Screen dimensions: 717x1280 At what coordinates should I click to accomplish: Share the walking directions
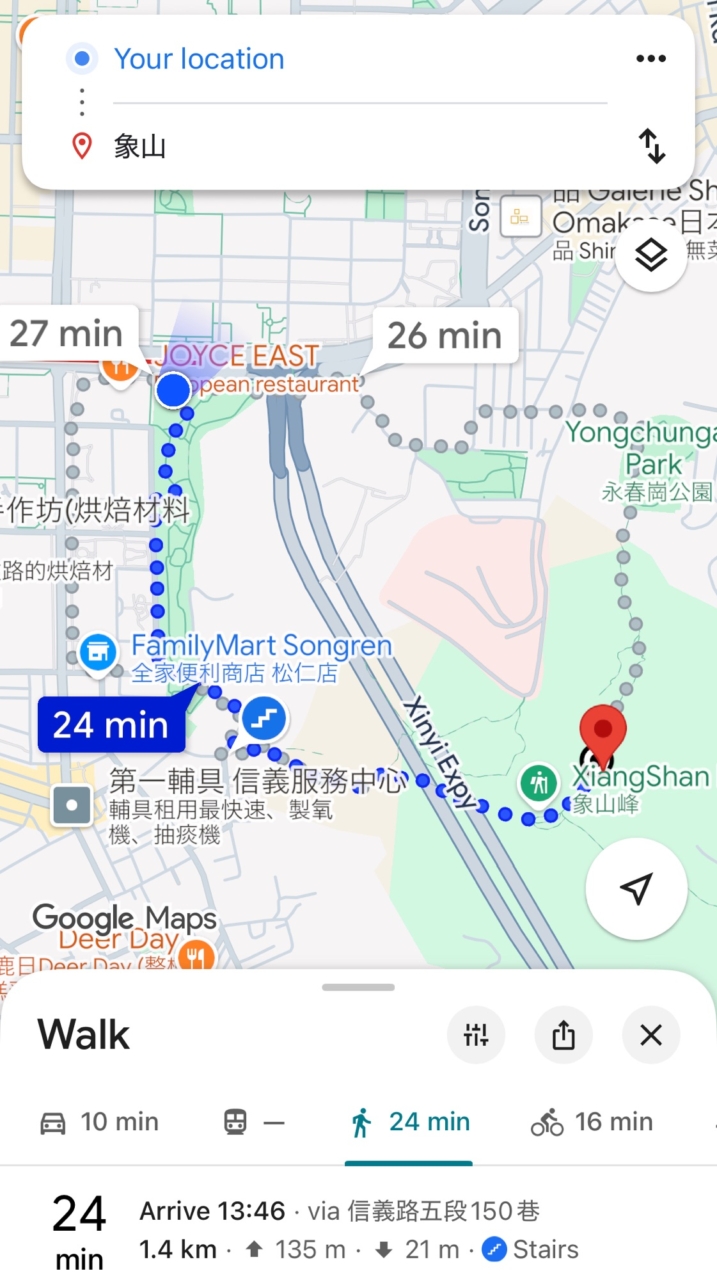(563, 1035)
